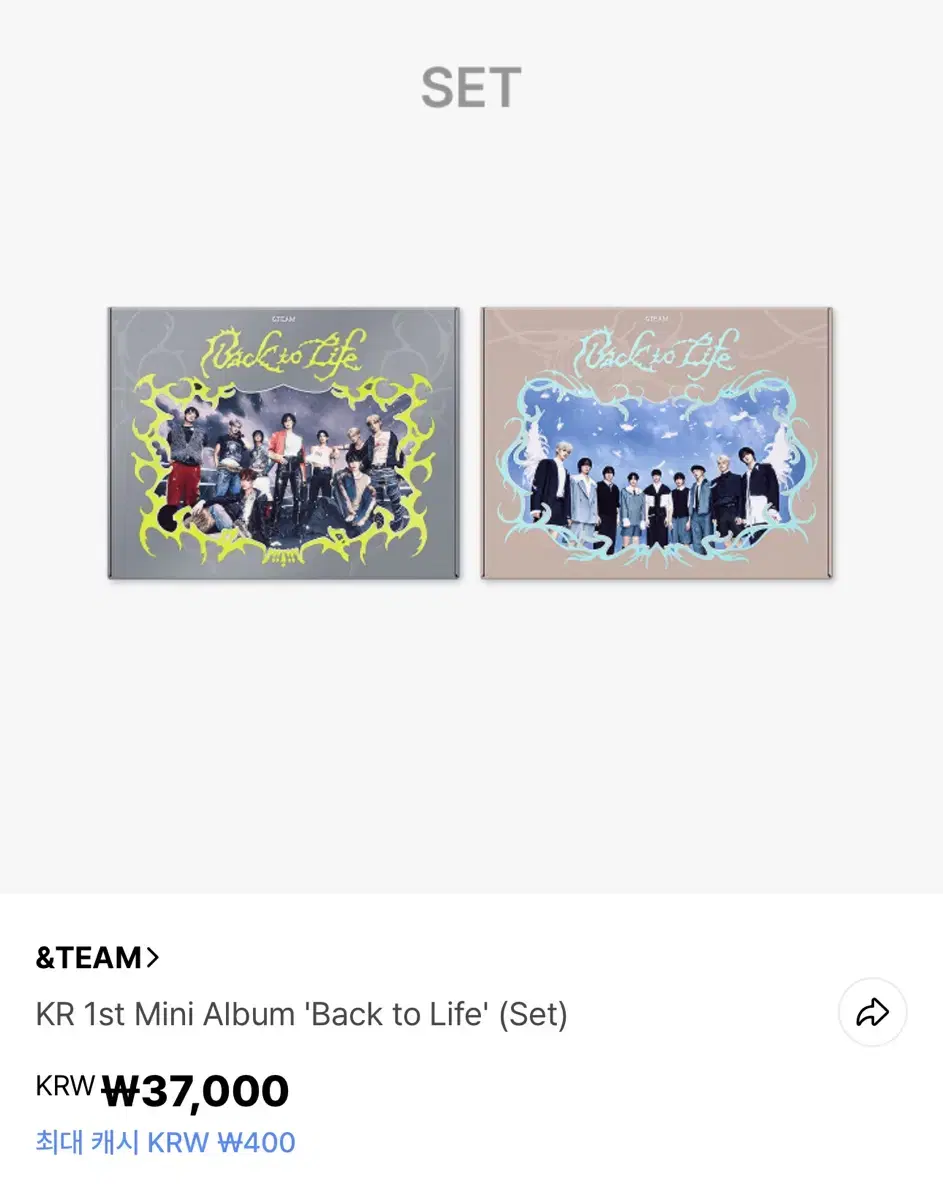This screenshot has height=1200, width=943.
Task: Open the gray 'Back to Life' album cover
Action: coord(285,443)
